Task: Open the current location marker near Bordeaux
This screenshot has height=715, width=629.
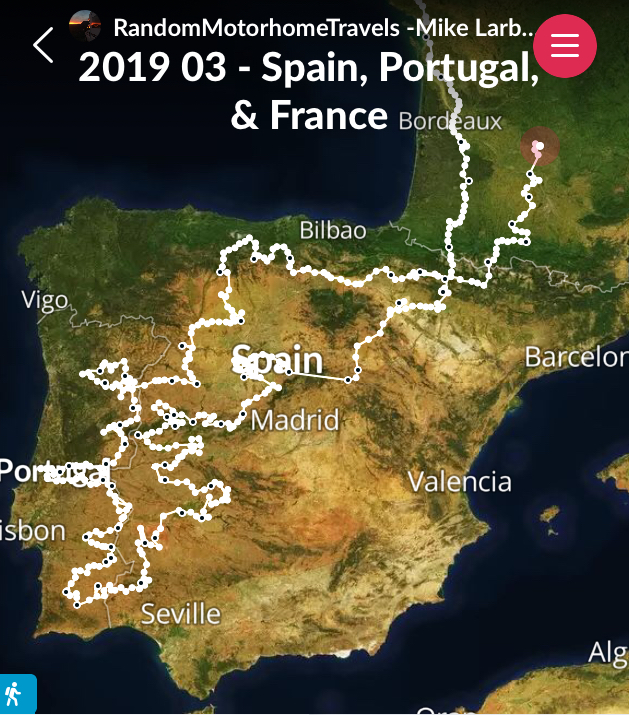Action: [539, 147]
